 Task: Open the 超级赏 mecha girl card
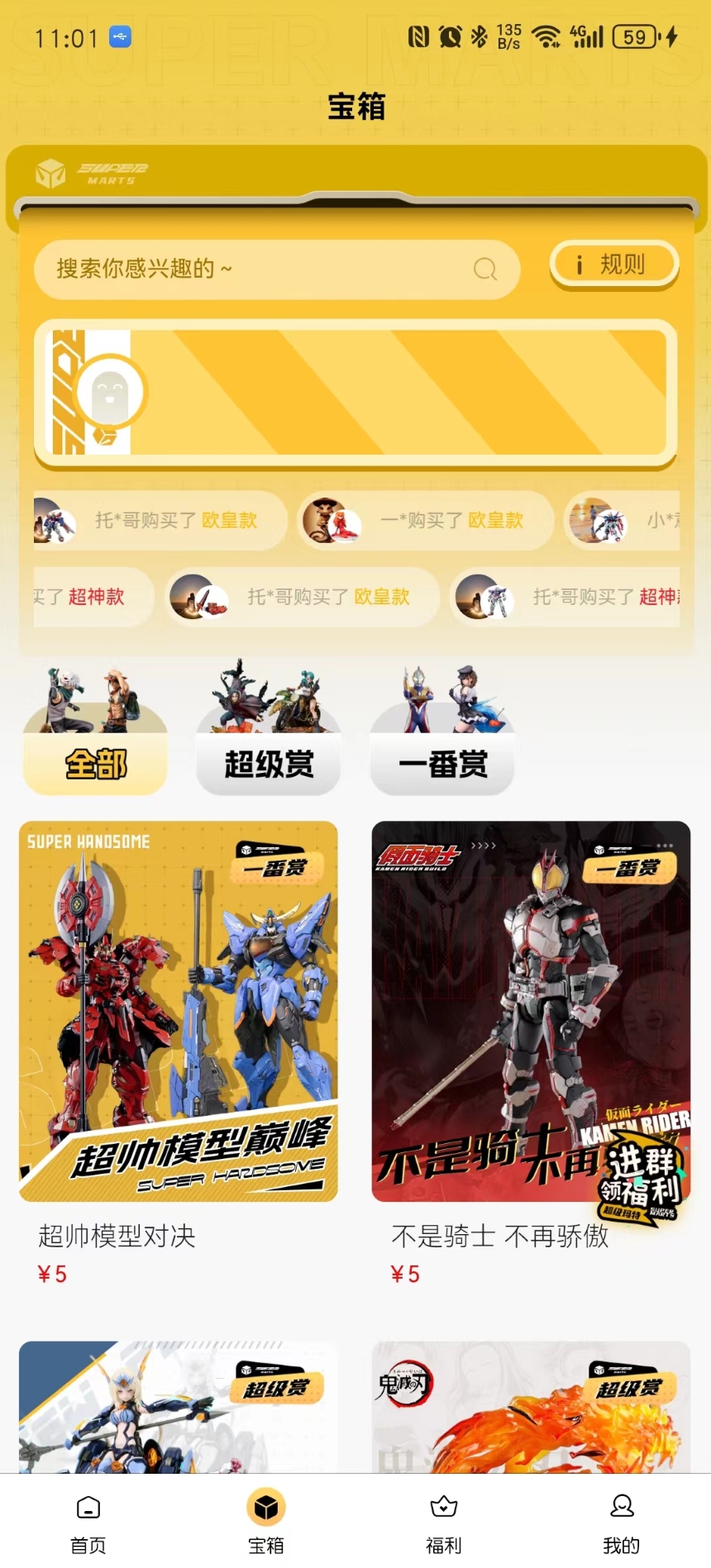[178, 1407]
